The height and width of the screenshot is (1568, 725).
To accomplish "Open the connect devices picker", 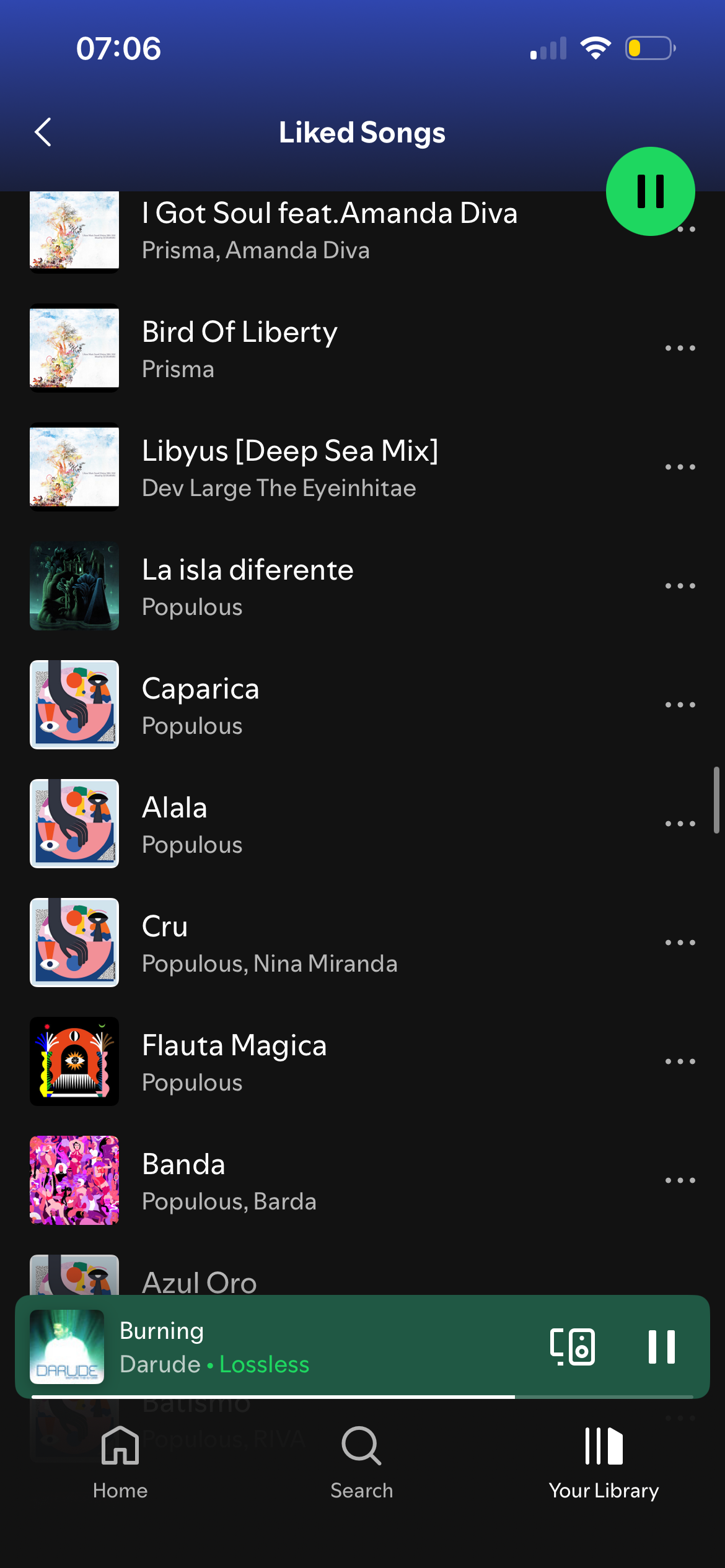I will (x=573, y=1347).
